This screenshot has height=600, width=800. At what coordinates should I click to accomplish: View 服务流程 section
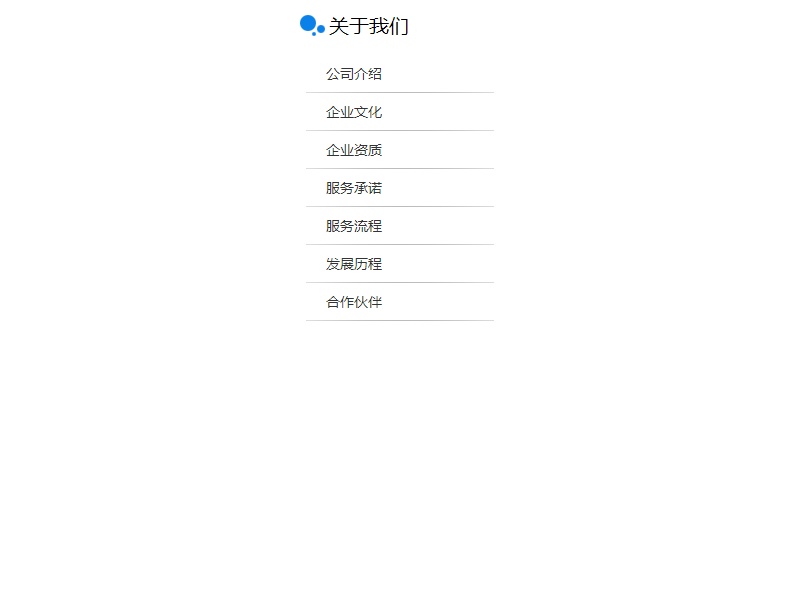tap(354, 226)
